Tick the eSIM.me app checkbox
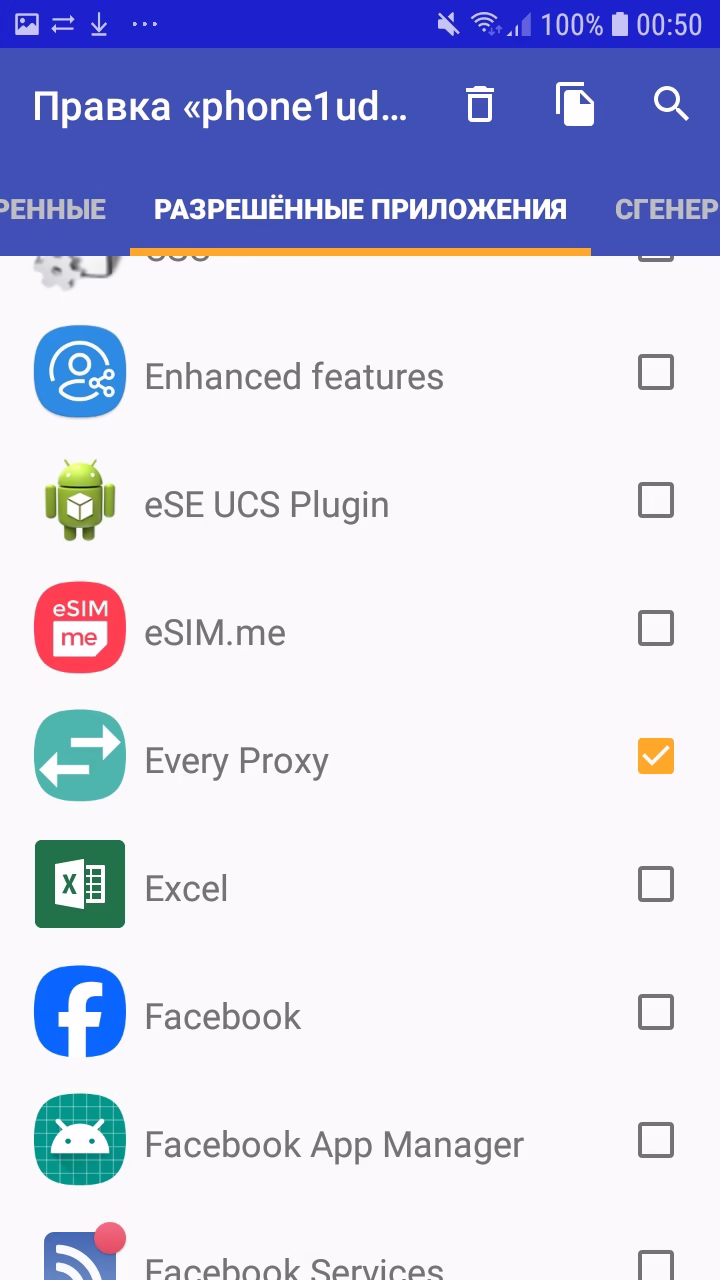This screenshot has height=1280, width=720. [656, 628]
